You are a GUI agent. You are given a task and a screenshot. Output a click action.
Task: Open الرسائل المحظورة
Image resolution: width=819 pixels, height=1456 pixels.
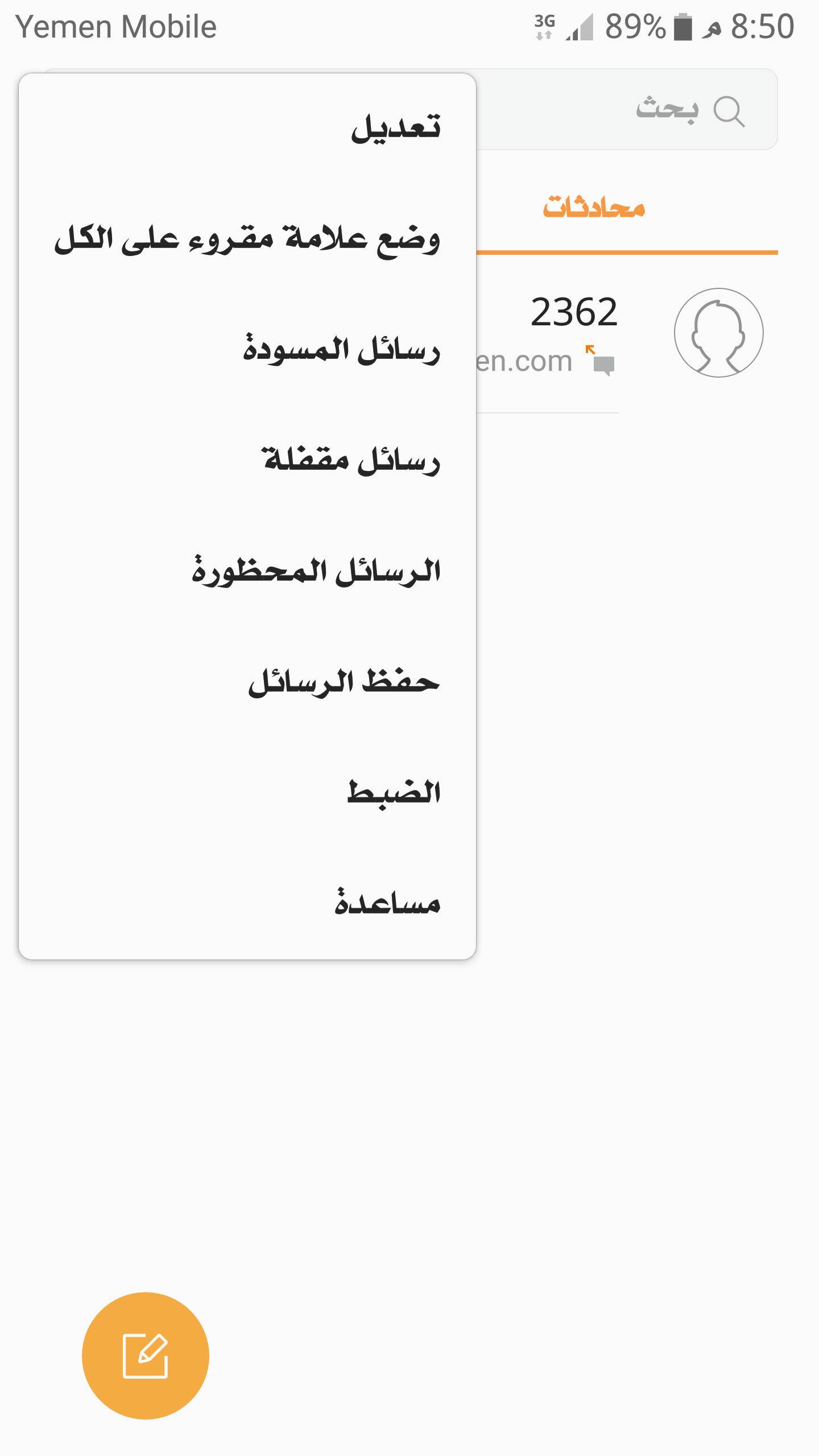[247, 571]
